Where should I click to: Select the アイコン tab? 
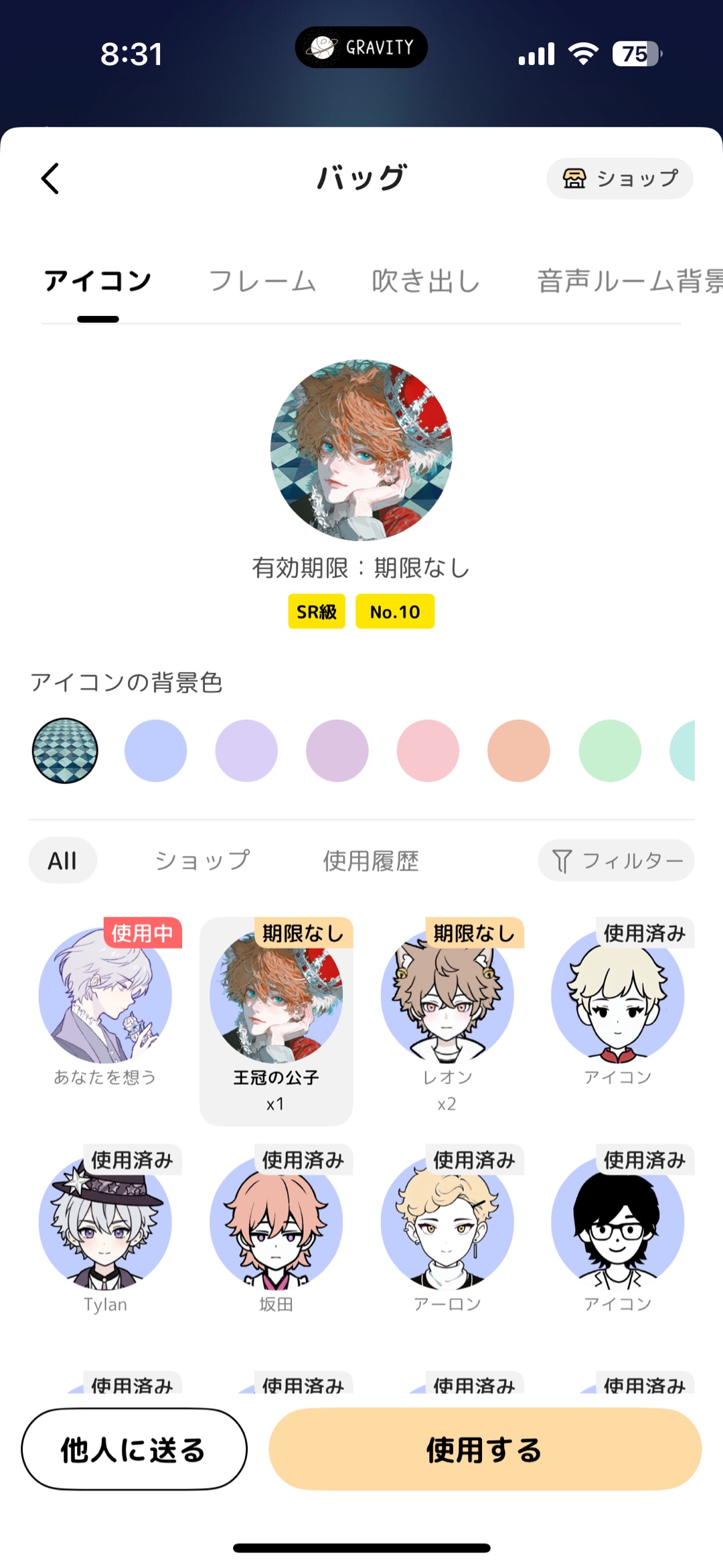click(97, 281)
